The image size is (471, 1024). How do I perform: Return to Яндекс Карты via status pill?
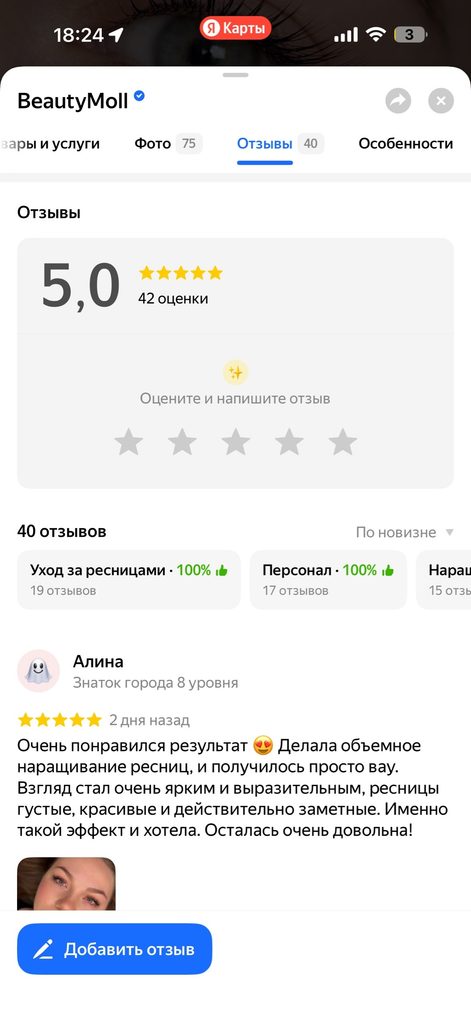tap(235, 28)
